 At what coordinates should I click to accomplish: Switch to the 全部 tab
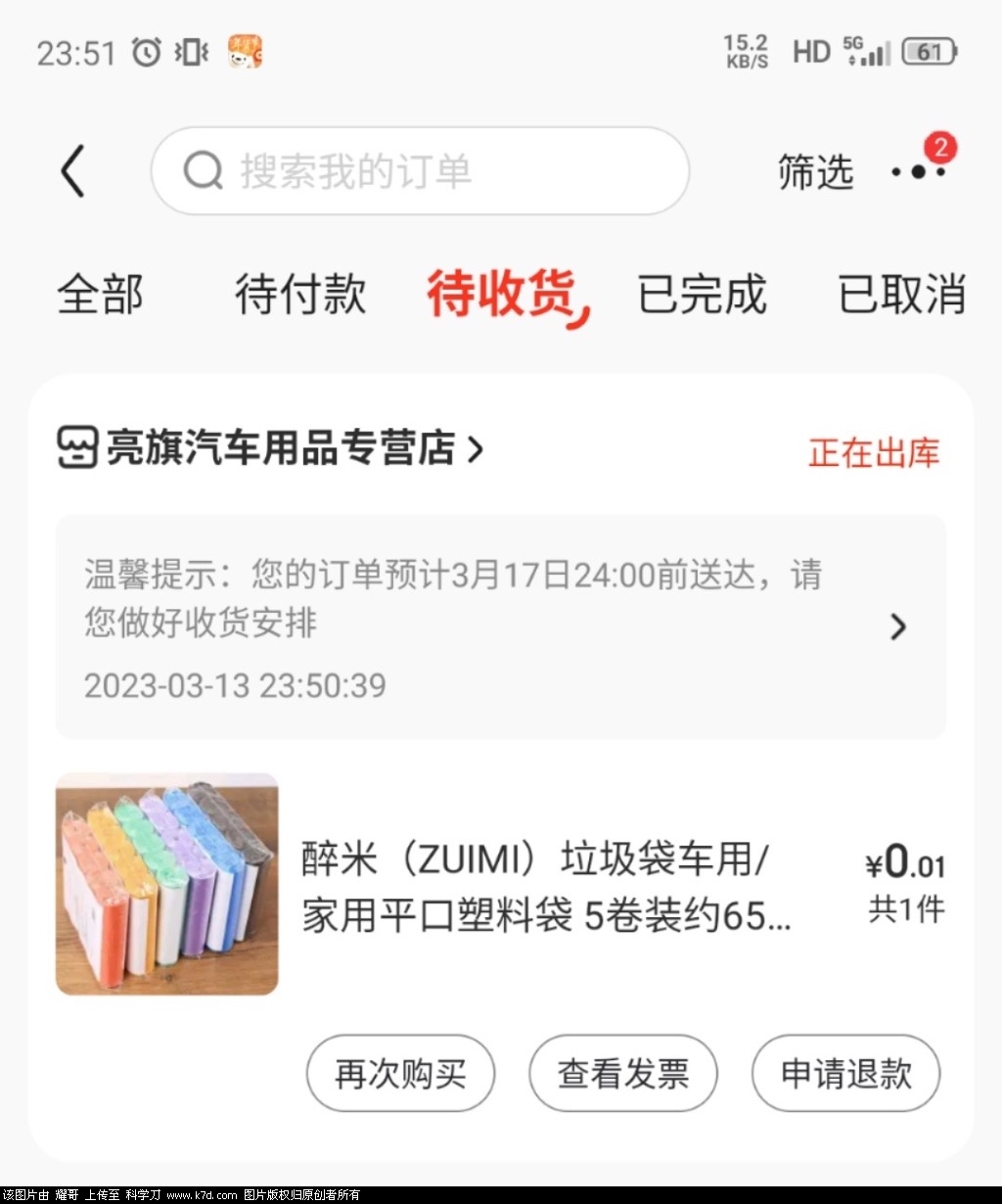[x=100, y=294]
